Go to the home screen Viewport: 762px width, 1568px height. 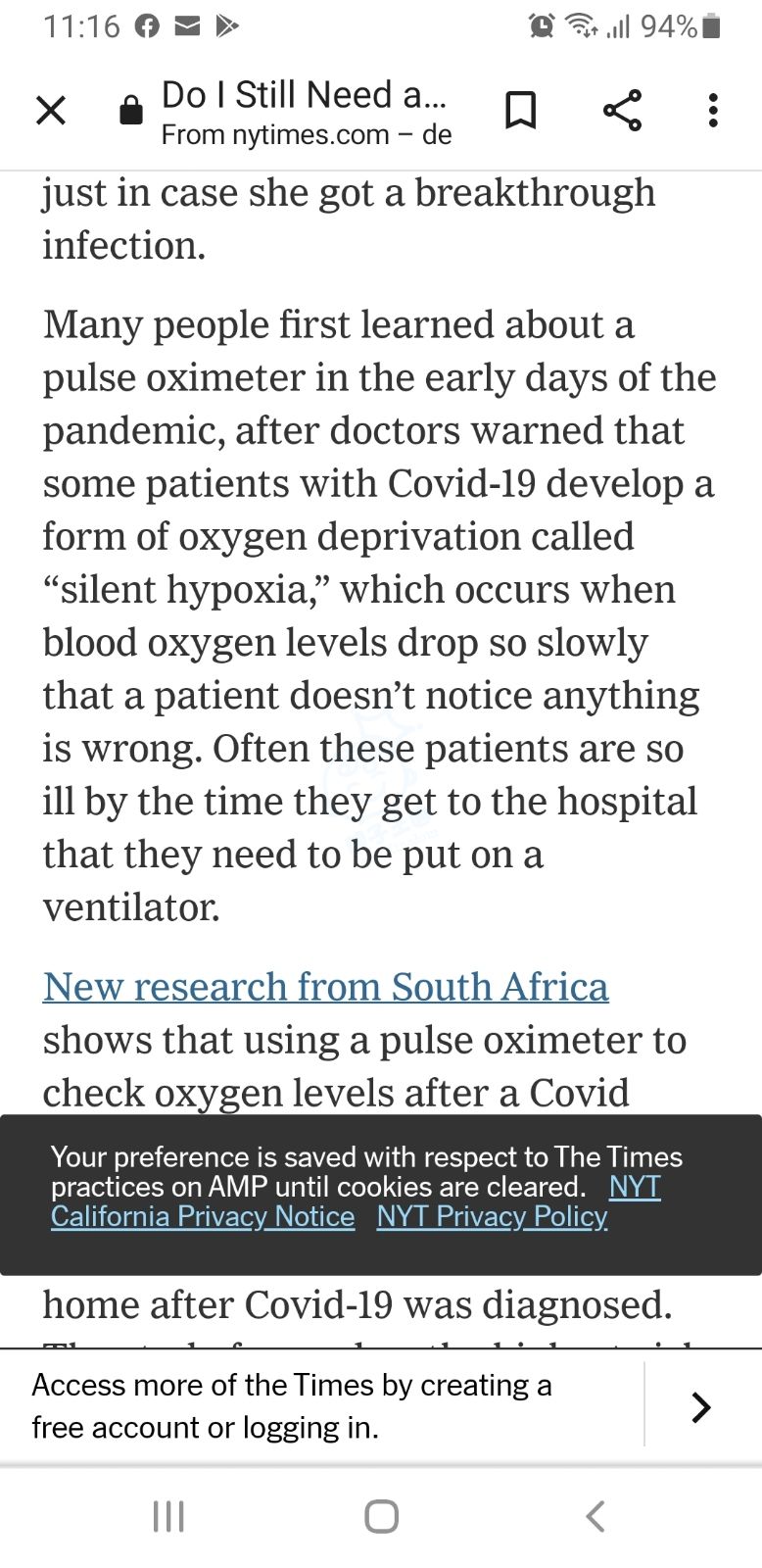click(381, 1516)
